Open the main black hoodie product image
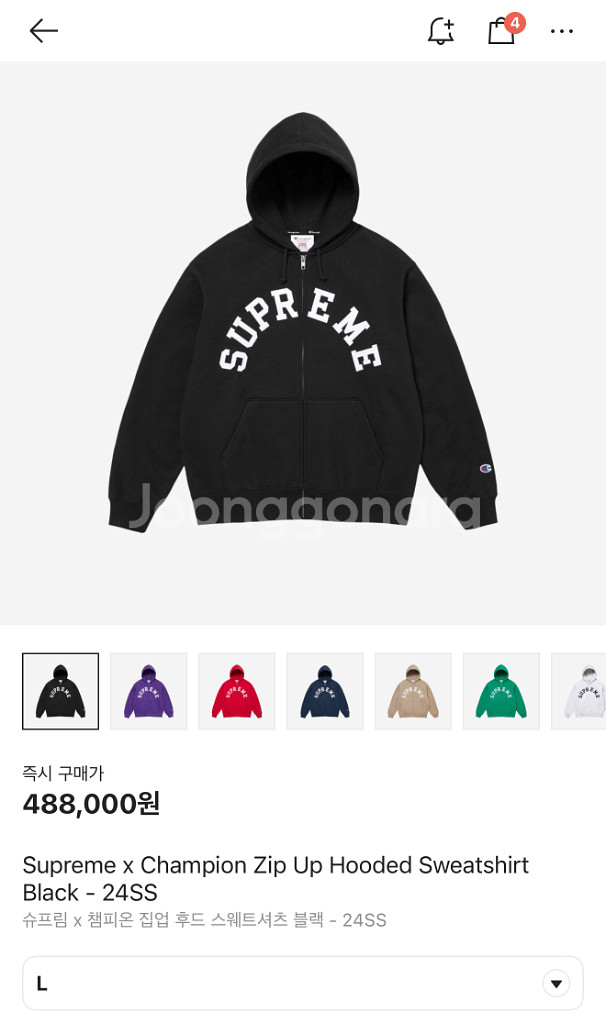This screenshot has width=606, height=1024. tap(303, 344)
